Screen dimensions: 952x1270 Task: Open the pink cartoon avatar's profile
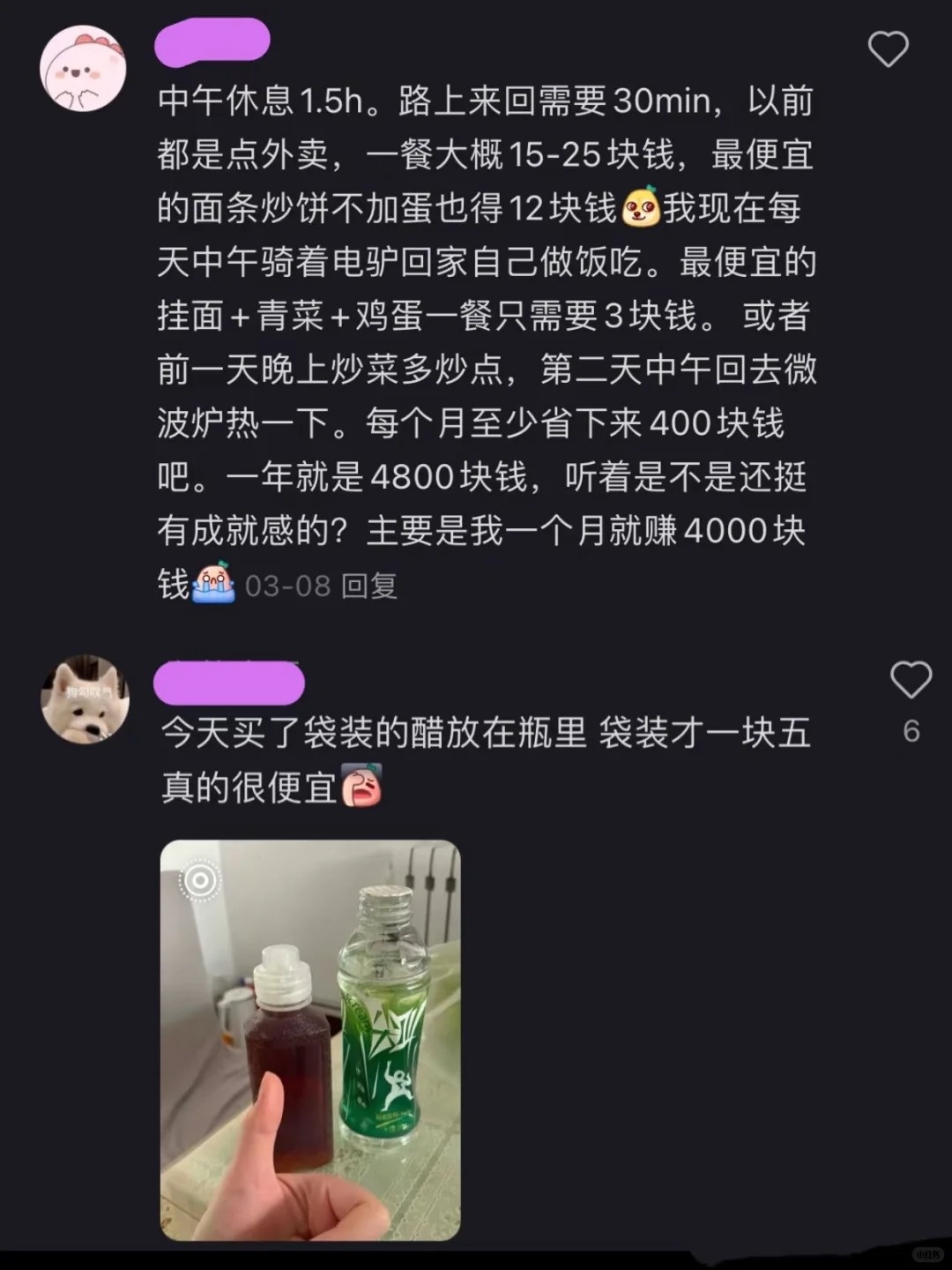point(84,68)
